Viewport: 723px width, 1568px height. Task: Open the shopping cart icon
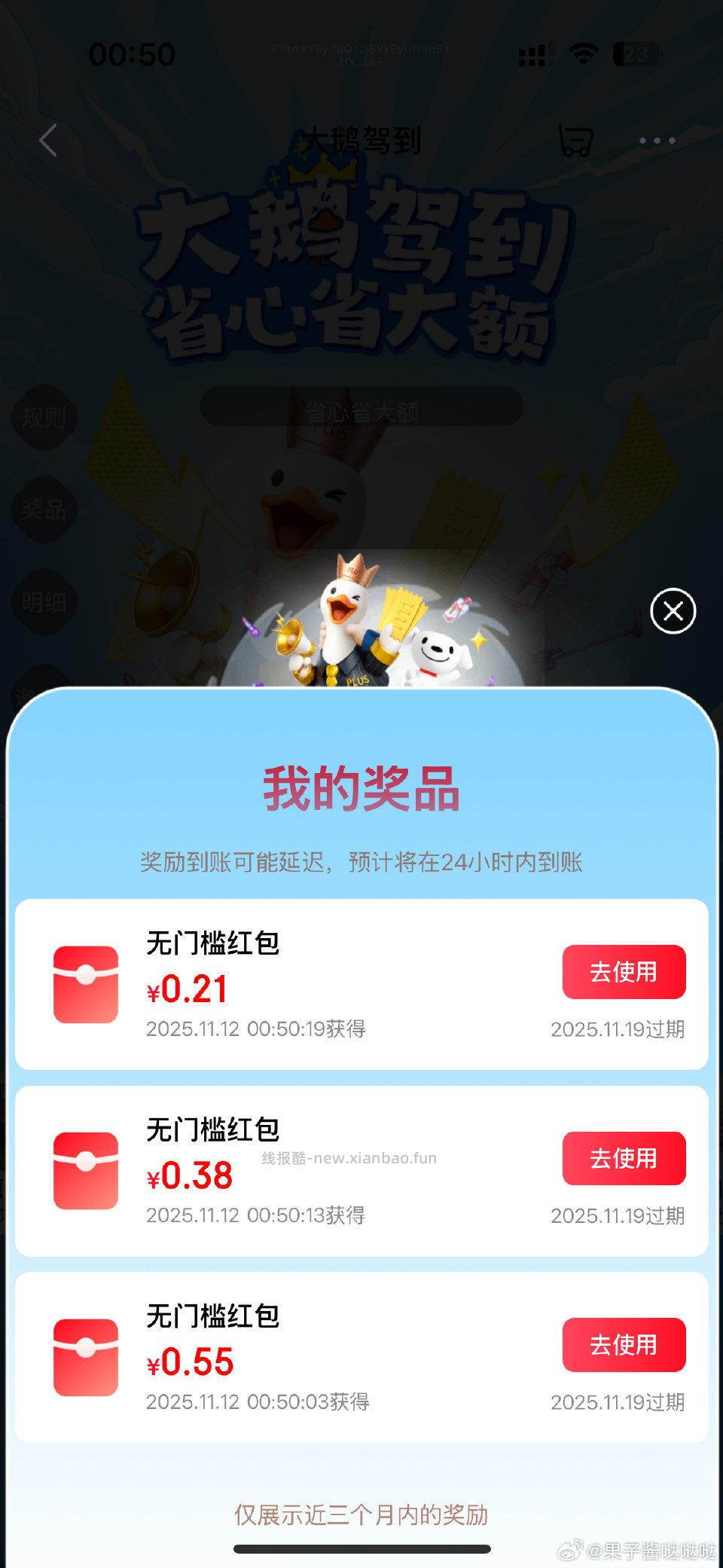pos(575,140)
